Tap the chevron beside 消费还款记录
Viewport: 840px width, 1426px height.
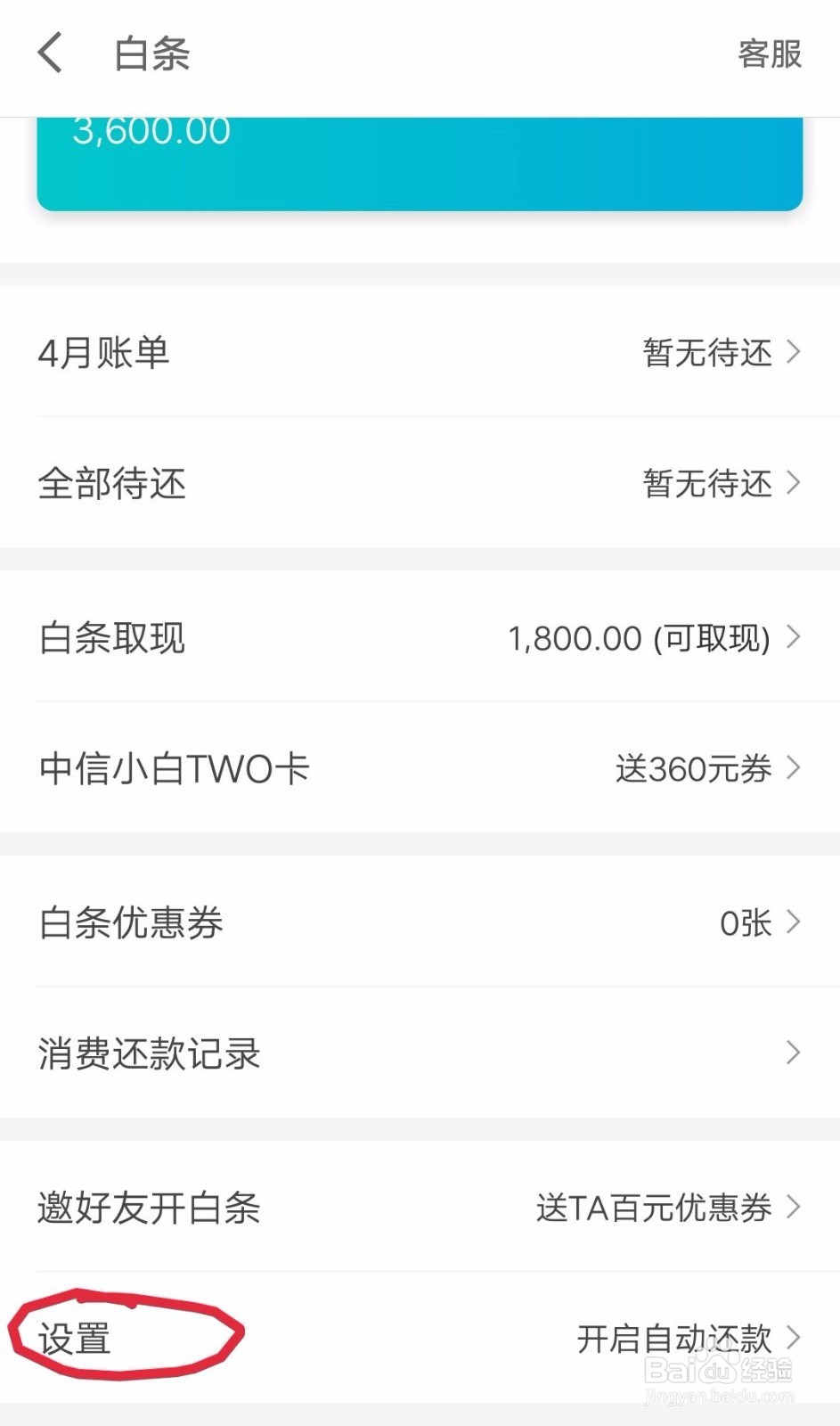pyautogui.click(x=793, y=1053)
